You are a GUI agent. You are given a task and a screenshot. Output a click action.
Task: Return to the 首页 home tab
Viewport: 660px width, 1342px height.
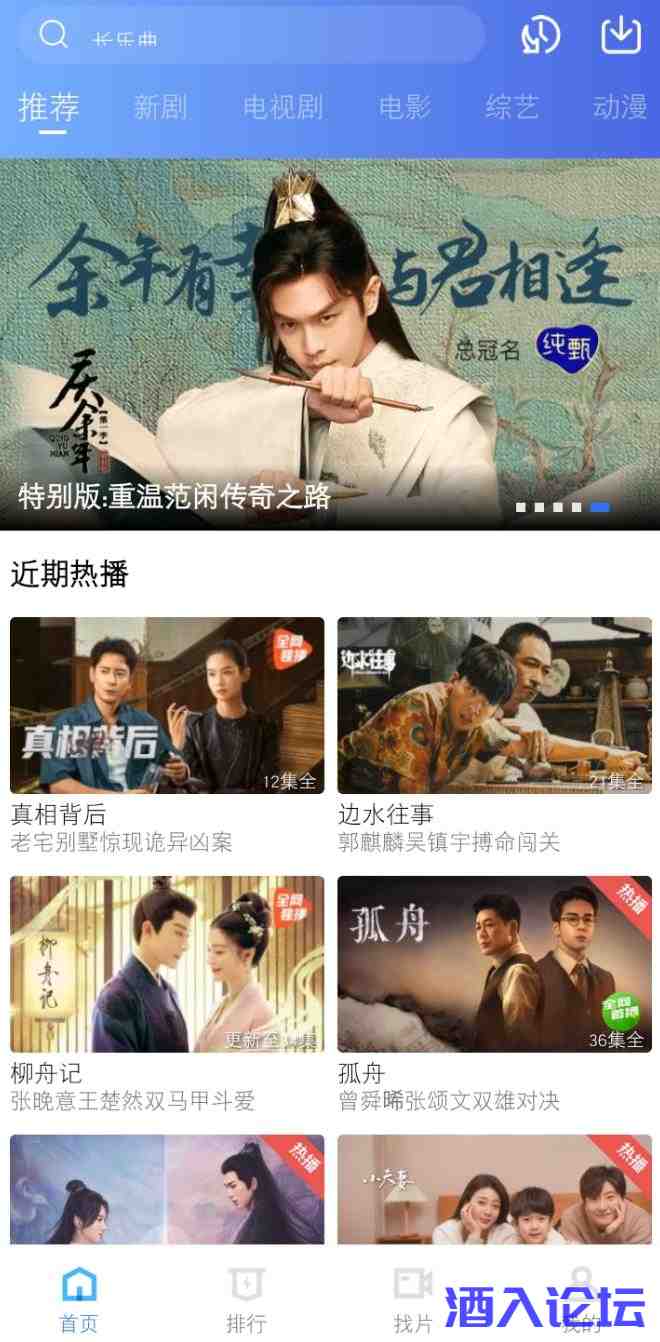click(79, 1300)
